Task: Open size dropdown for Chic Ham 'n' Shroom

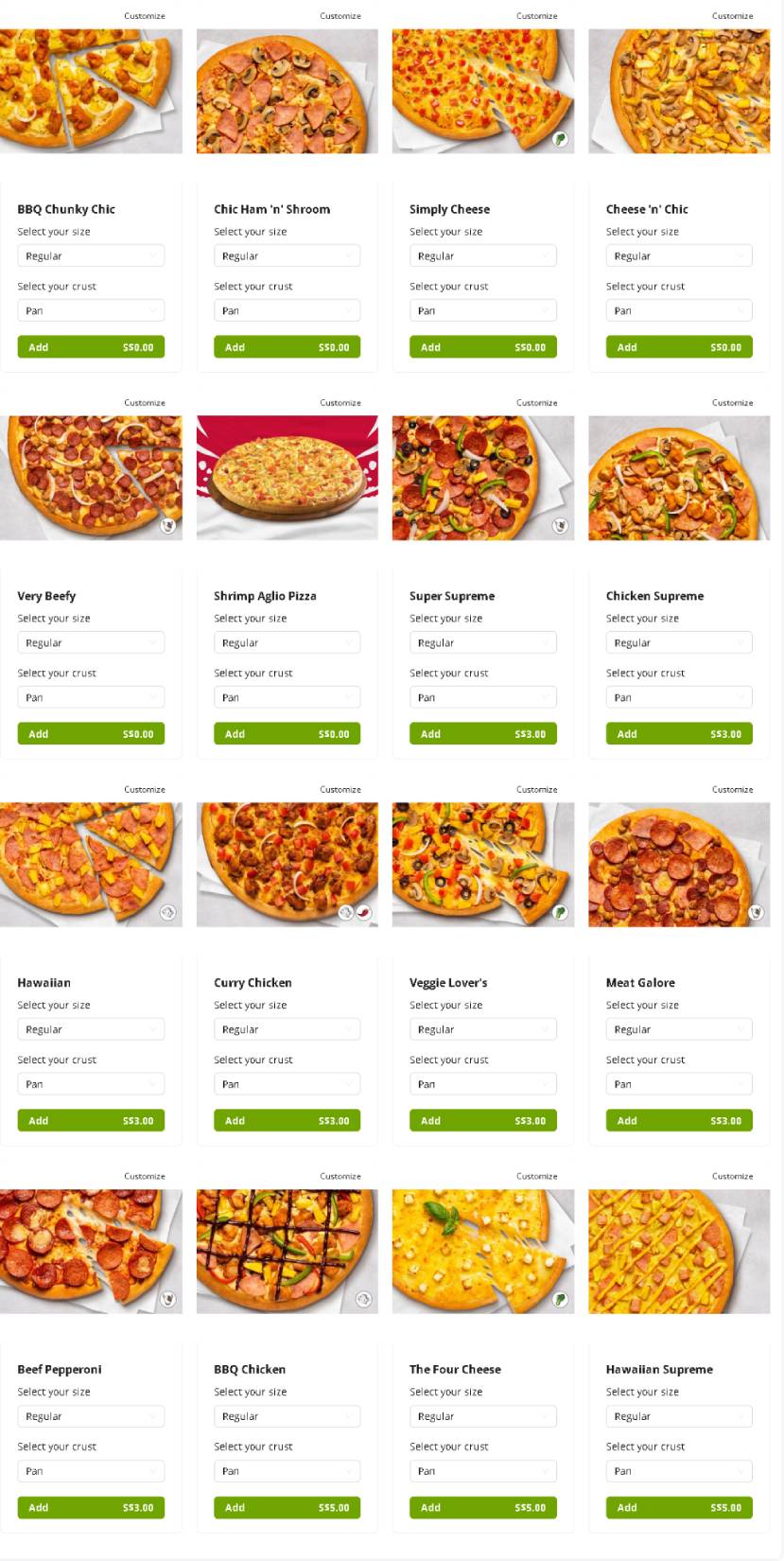Action: pyautogui.click(x=287, y=255)
